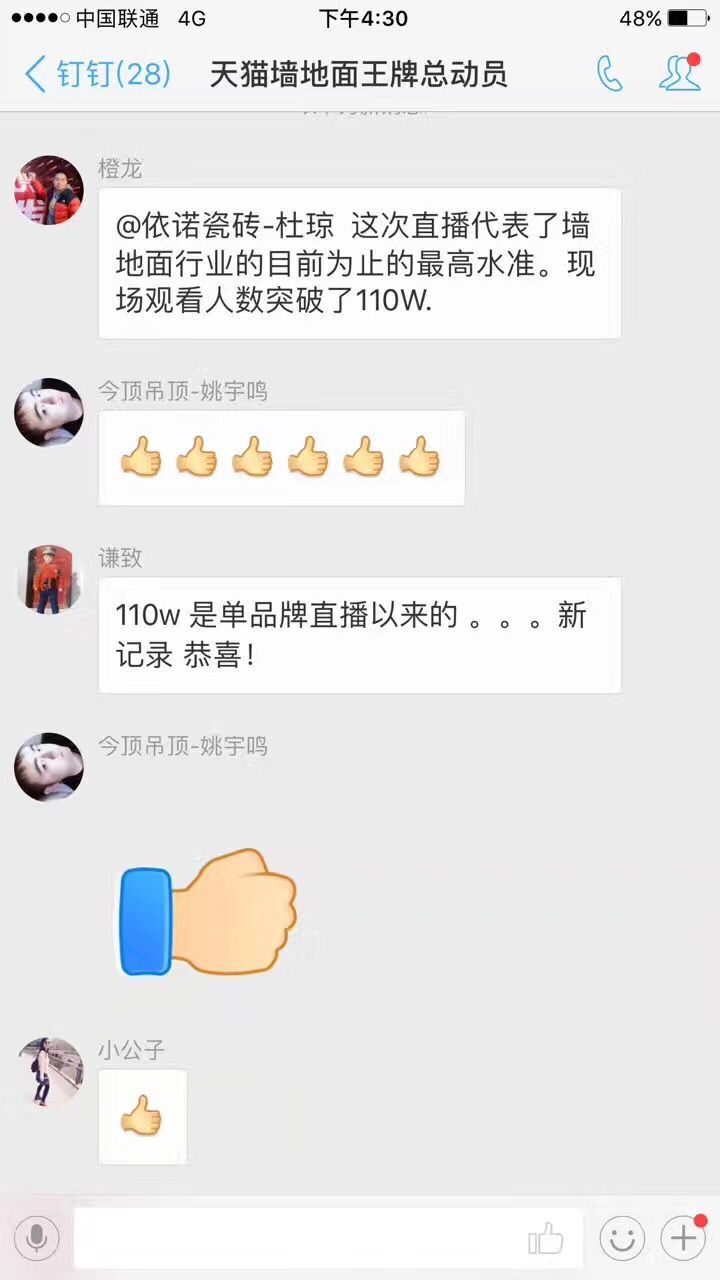This screenshot has height=1280, width=720.
Task: View 谦致's profile via avatar
Action: 49,579
